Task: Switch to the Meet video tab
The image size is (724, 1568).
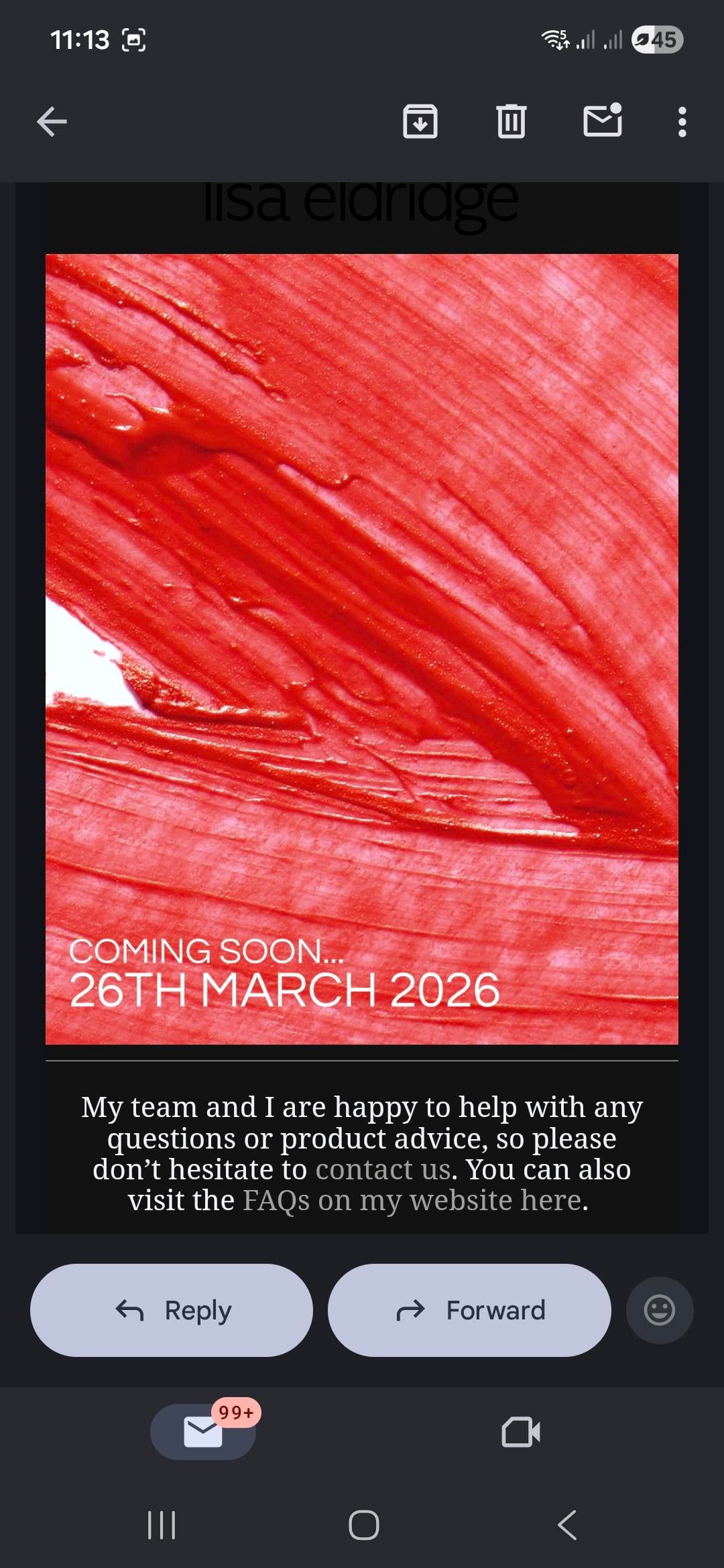Action: (521, 1432)
